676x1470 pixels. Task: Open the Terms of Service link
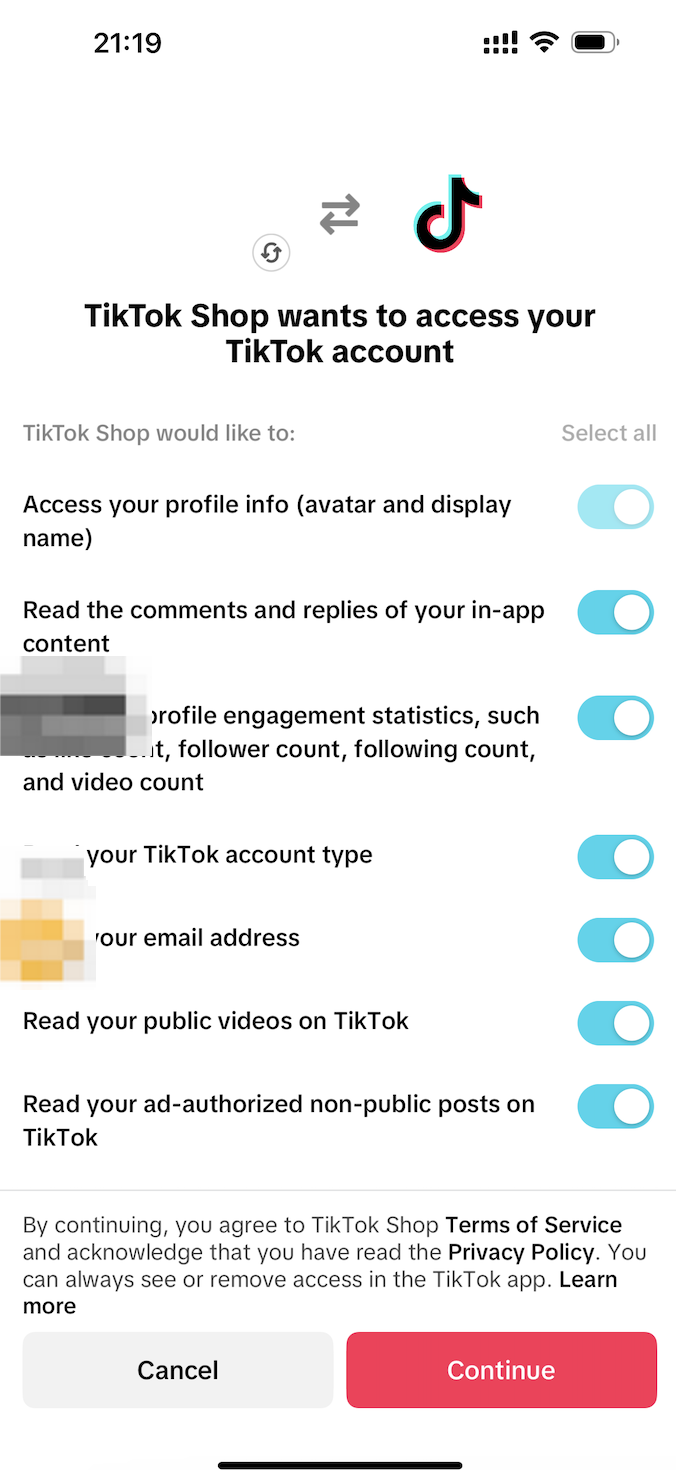pyautogui.click(x=533, y=1225)
